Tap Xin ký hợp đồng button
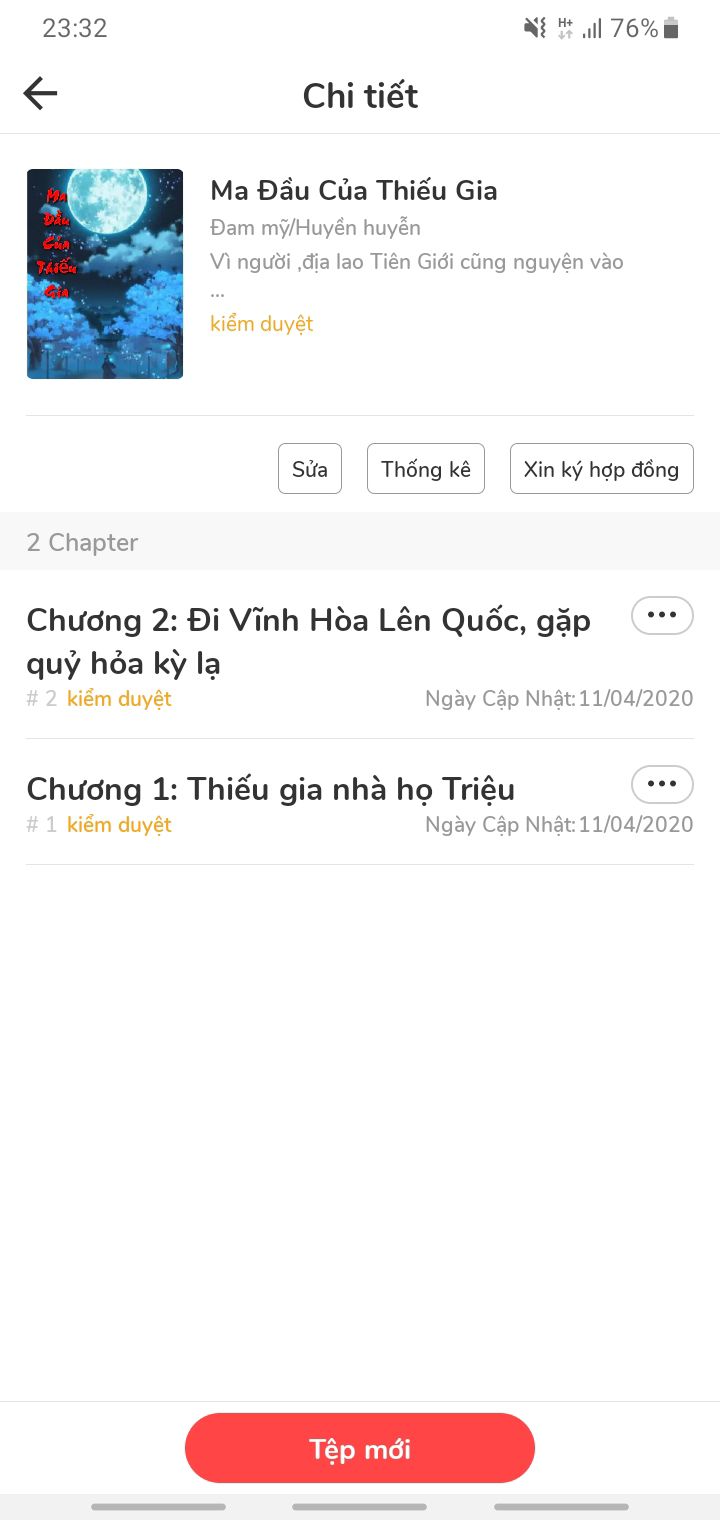This screenshot has height=1520, width=720. coord(601,469)
